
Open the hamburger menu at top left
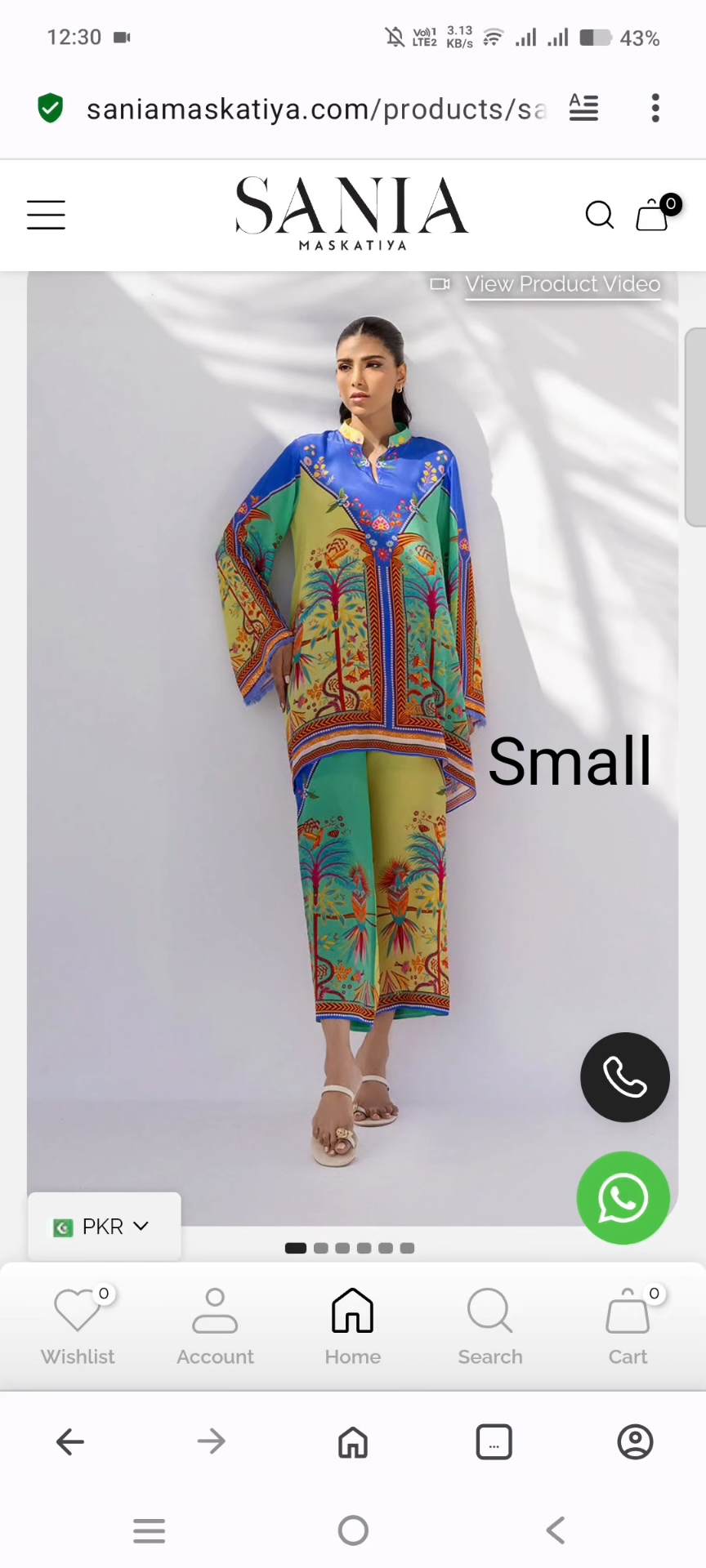tap(46, 215)
